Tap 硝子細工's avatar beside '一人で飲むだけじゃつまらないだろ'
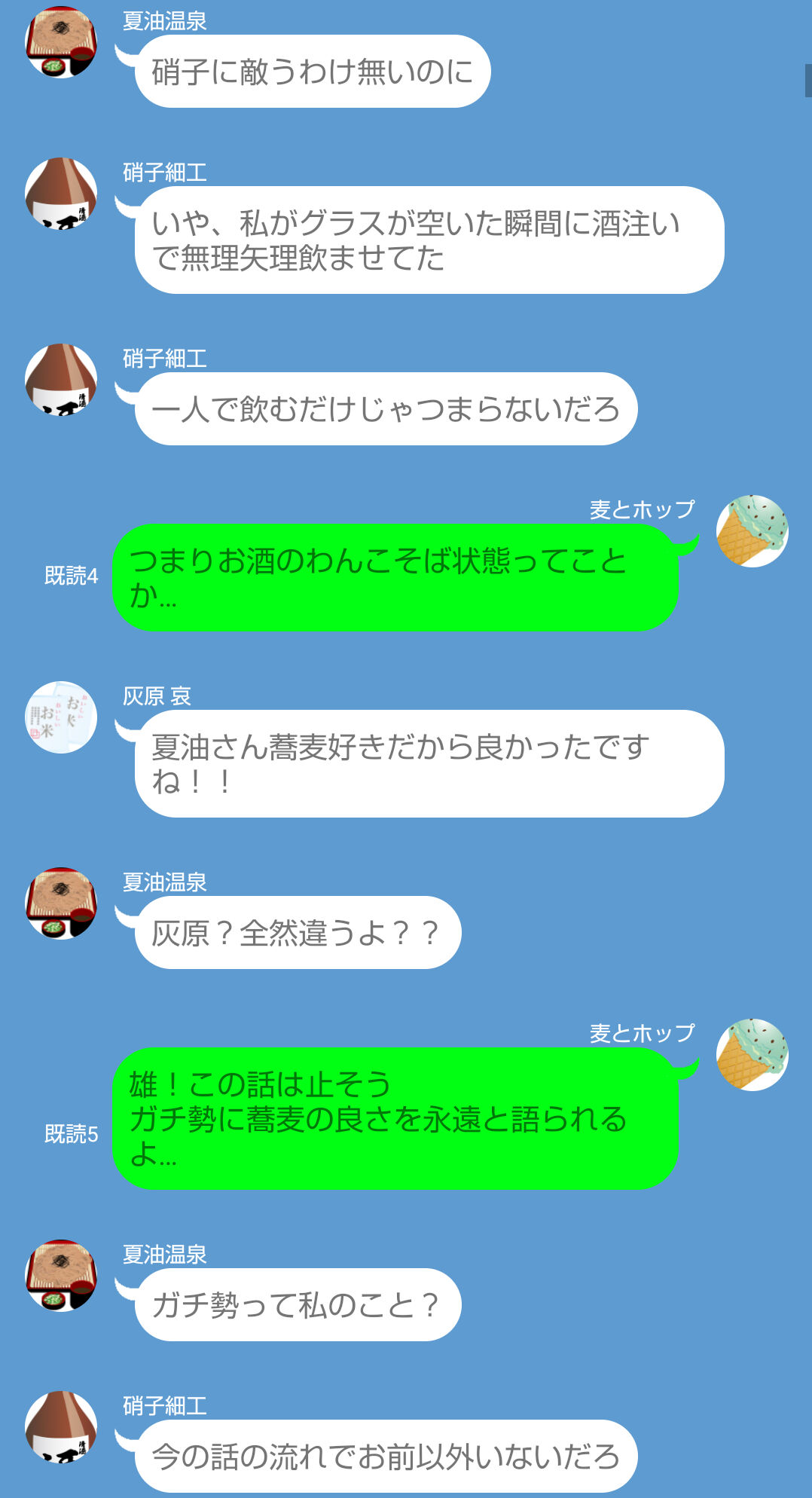This screenshot has width=812, height=1498. (x=61, y=380)
